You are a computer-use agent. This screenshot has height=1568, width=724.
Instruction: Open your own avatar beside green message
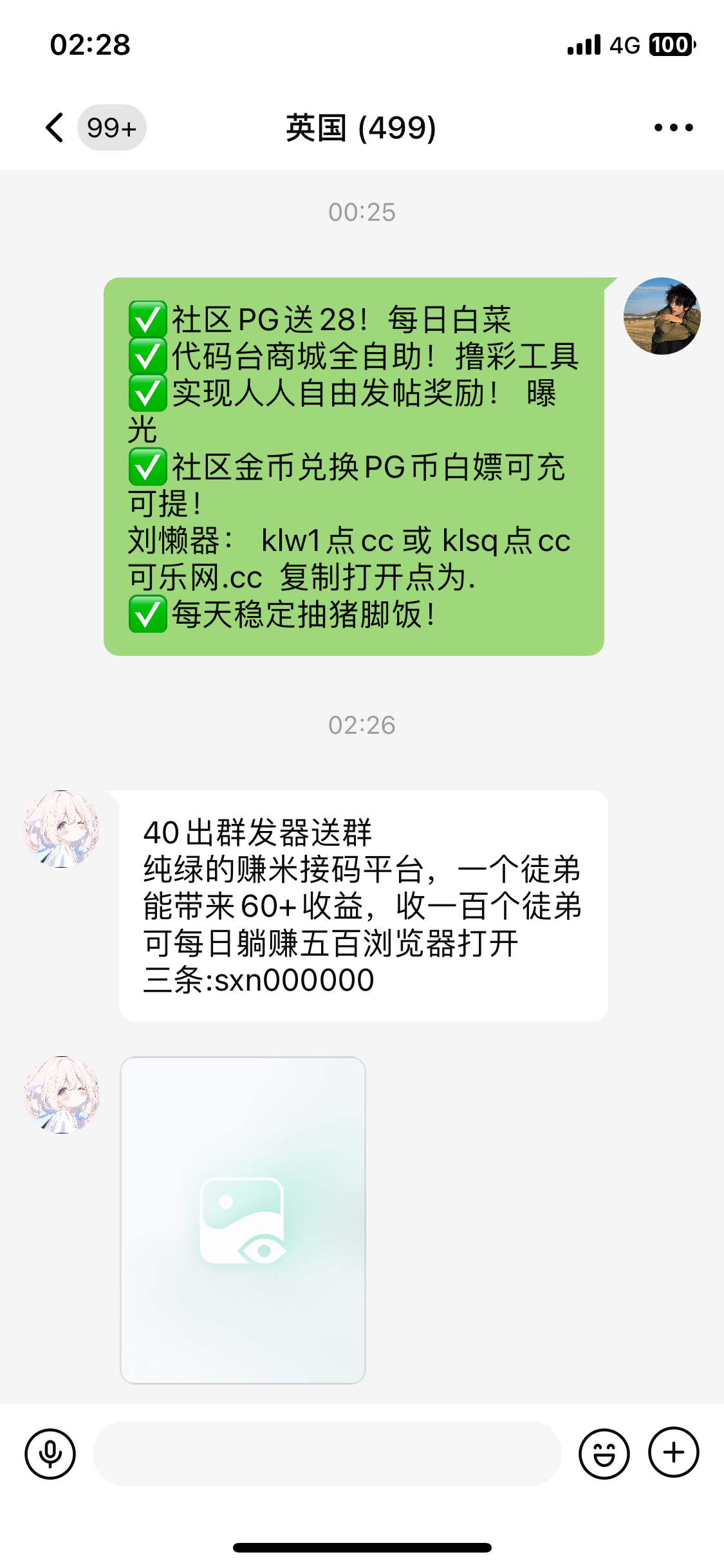(662, 316)
